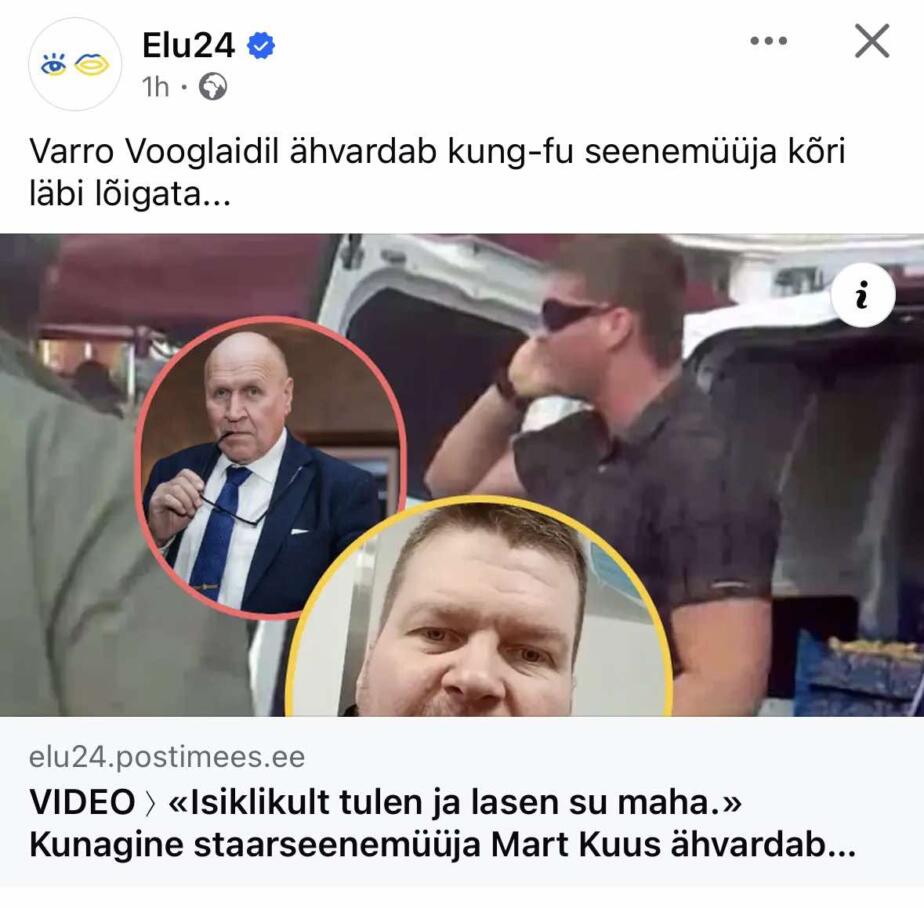Open the three-dot post options menu
Viewport: 924px width, 908px height.
pos(768,41)
